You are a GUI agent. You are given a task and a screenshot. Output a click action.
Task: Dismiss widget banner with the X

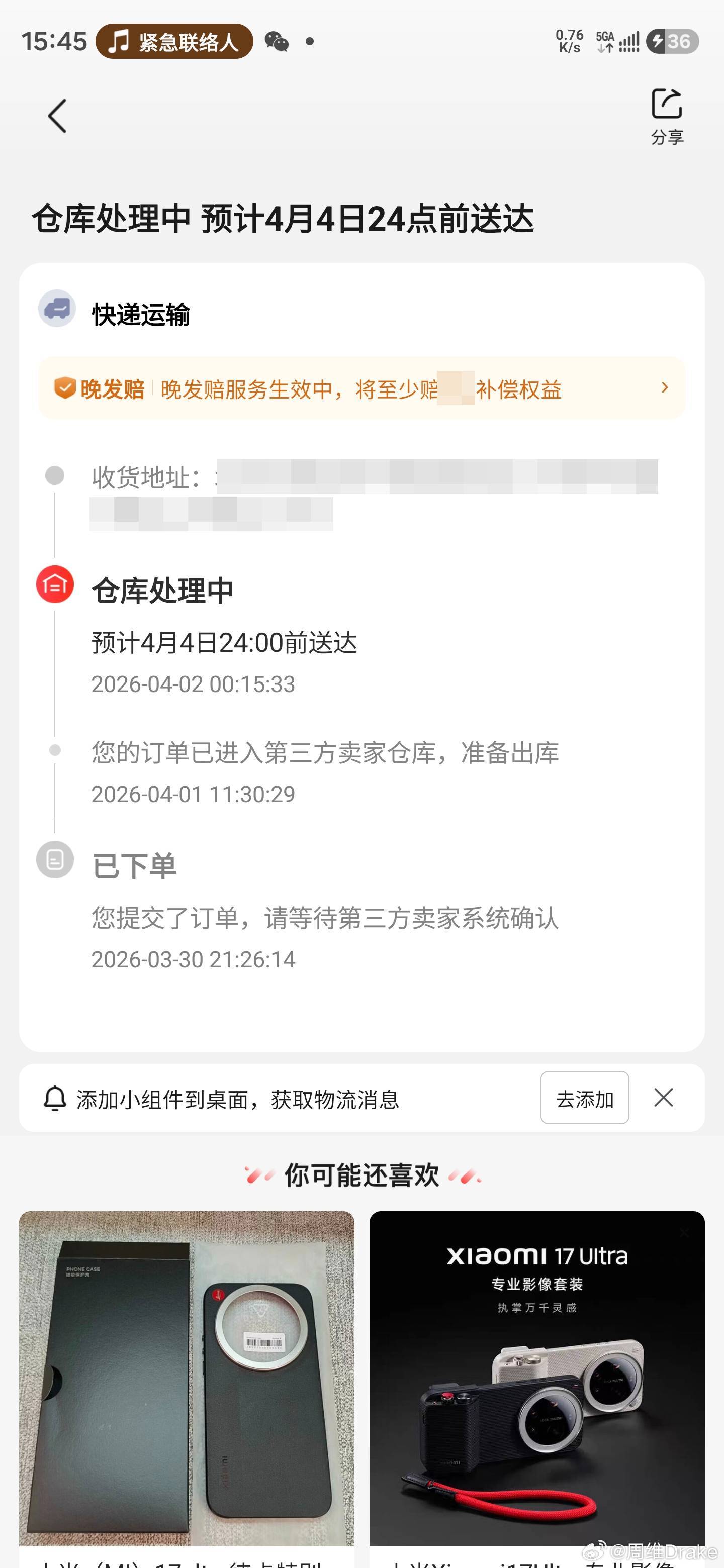click(663, 1098)
